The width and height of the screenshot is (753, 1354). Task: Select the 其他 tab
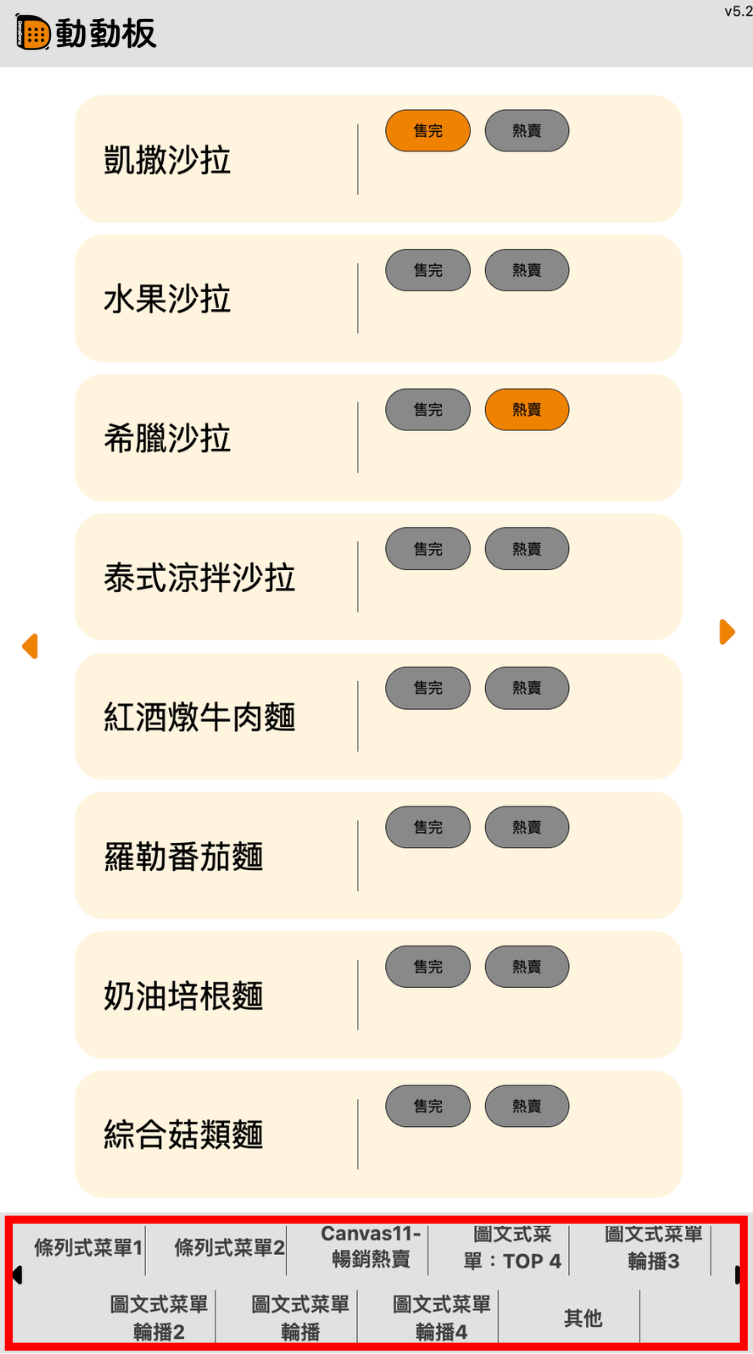[583, 1318]
